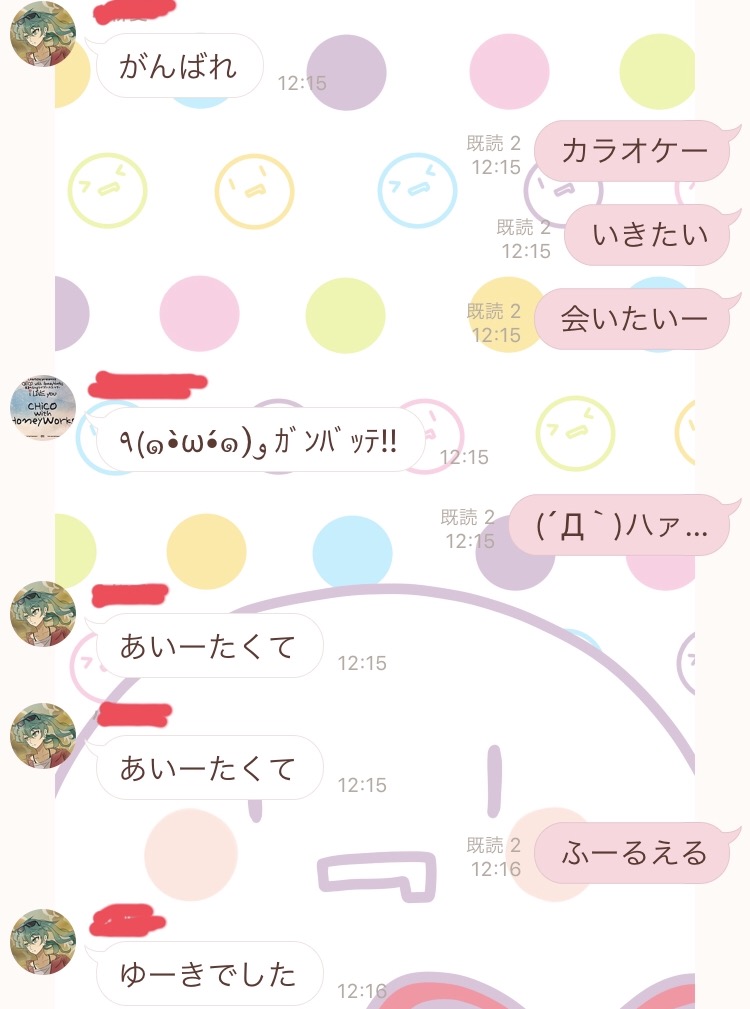Open the CHICO with HoneyWorks avatar profile
Viewport: 750px width, 1009px height.
click(42, 408)
